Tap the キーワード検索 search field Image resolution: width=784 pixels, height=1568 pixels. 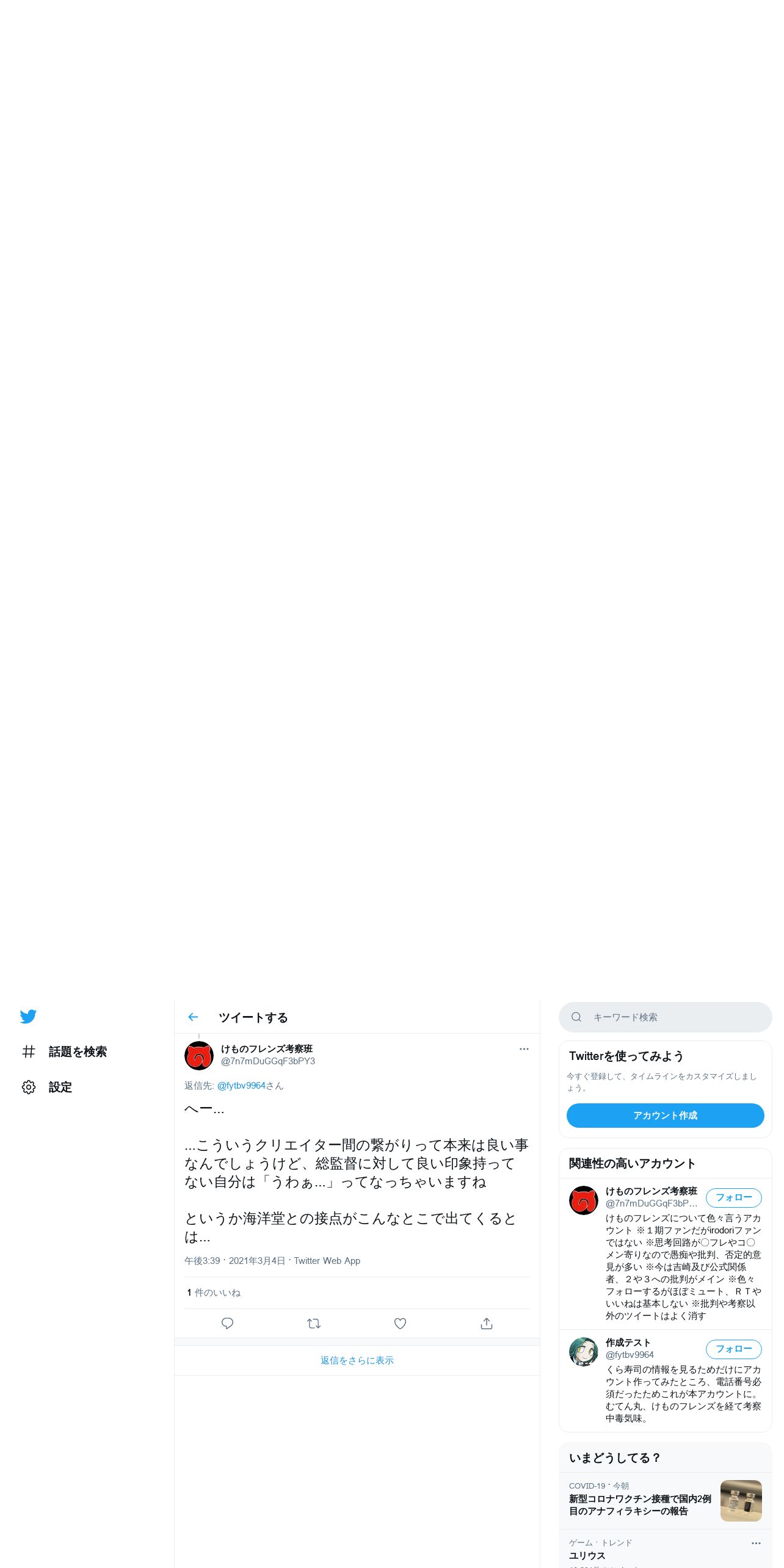coord(666,1017)
